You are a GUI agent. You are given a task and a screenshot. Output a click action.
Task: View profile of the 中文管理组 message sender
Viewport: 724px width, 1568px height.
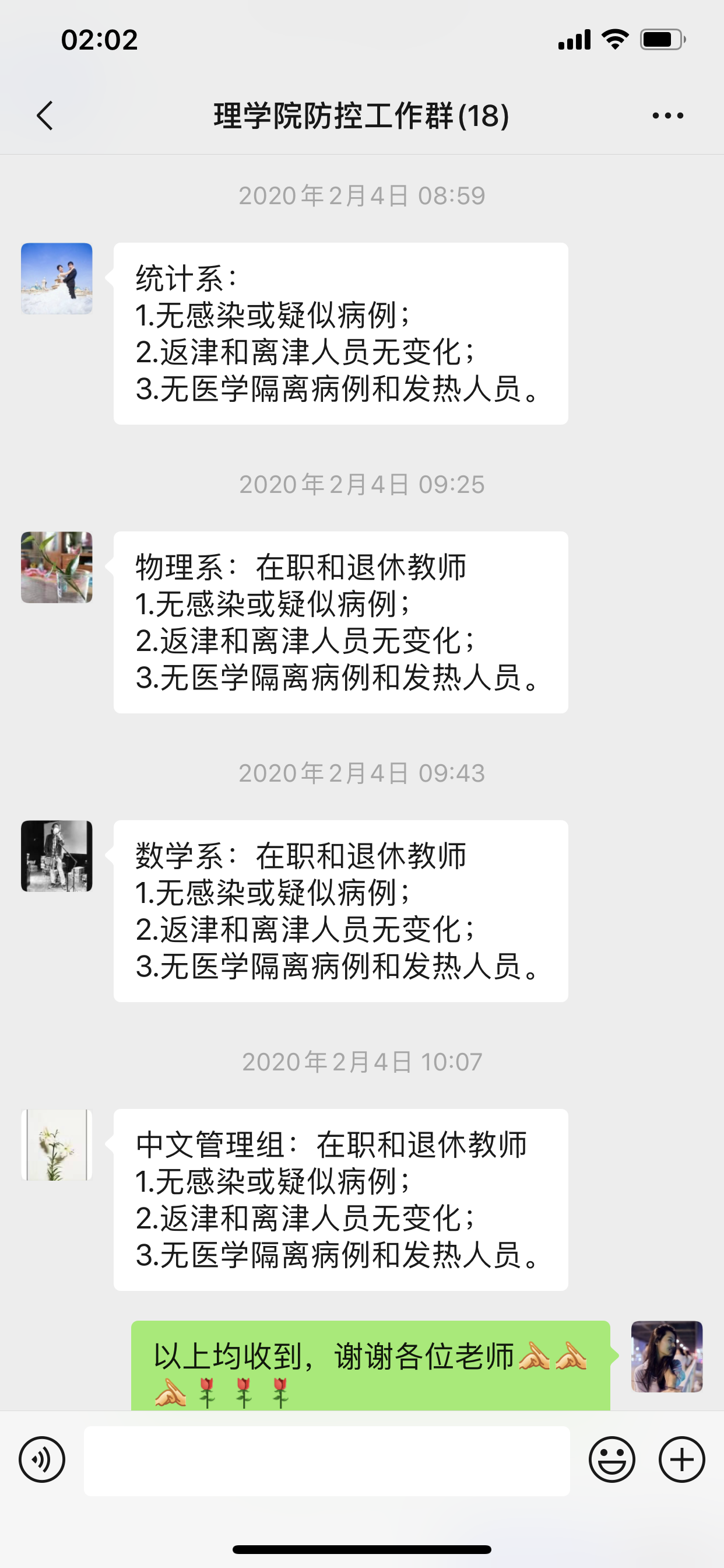tap(57, 1144)
